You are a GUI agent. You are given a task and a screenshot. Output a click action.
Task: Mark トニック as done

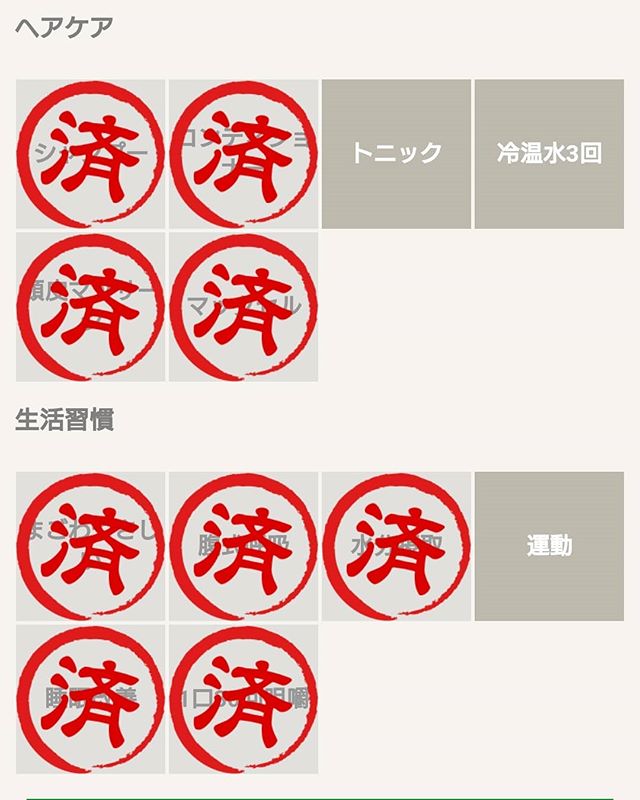click(396, 154)
